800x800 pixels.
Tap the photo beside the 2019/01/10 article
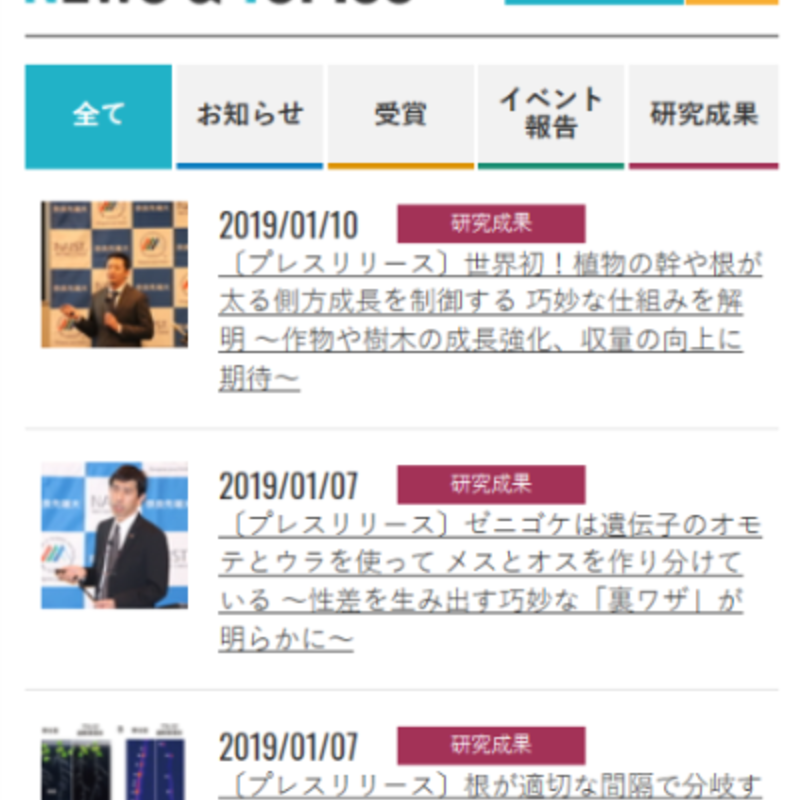pos(113,274)
